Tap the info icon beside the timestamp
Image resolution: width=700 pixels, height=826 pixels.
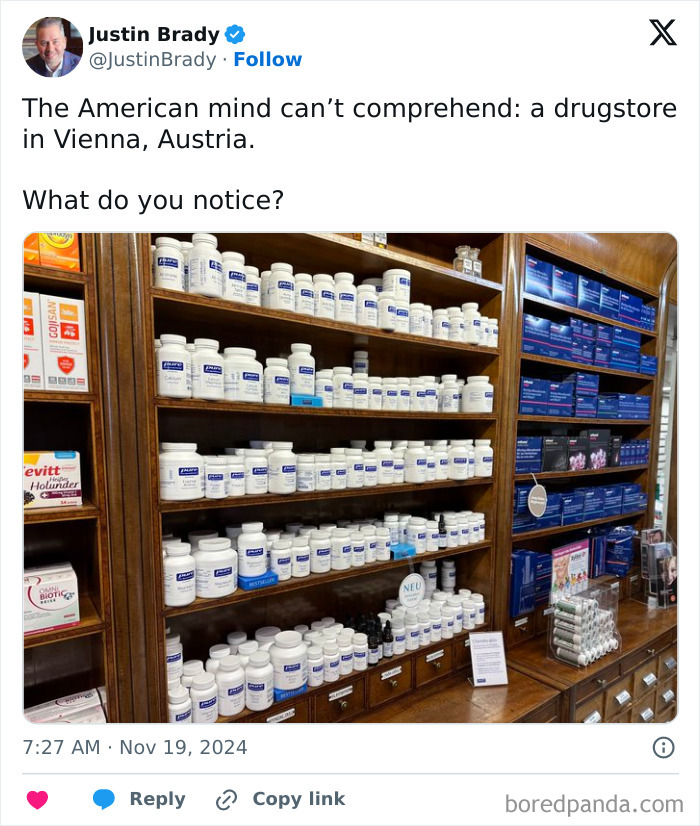(x=663, y=747)
